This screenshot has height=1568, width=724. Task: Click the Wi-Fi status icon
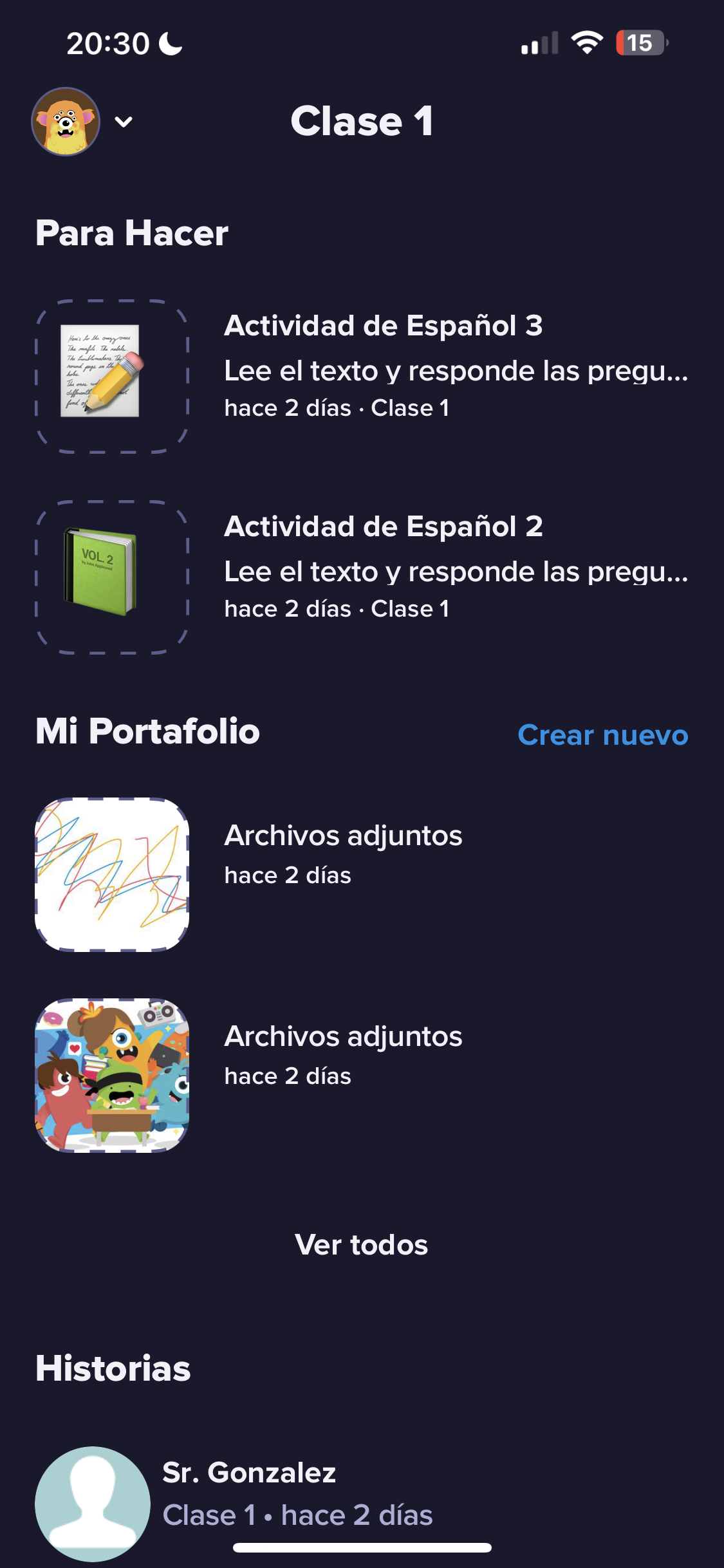tap(587, 44)
